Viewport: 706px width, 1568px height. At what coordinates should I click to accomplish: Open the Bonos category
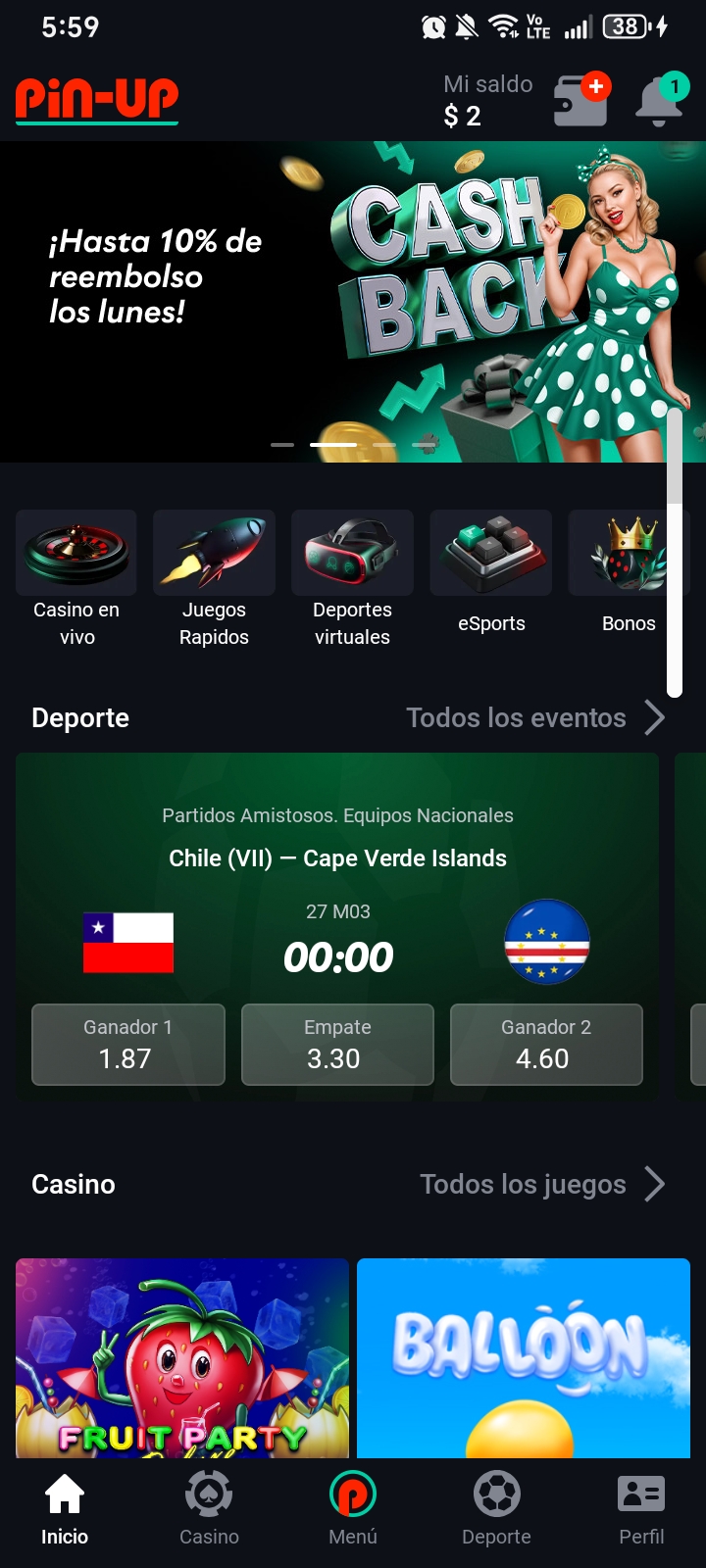click(628, 578)
